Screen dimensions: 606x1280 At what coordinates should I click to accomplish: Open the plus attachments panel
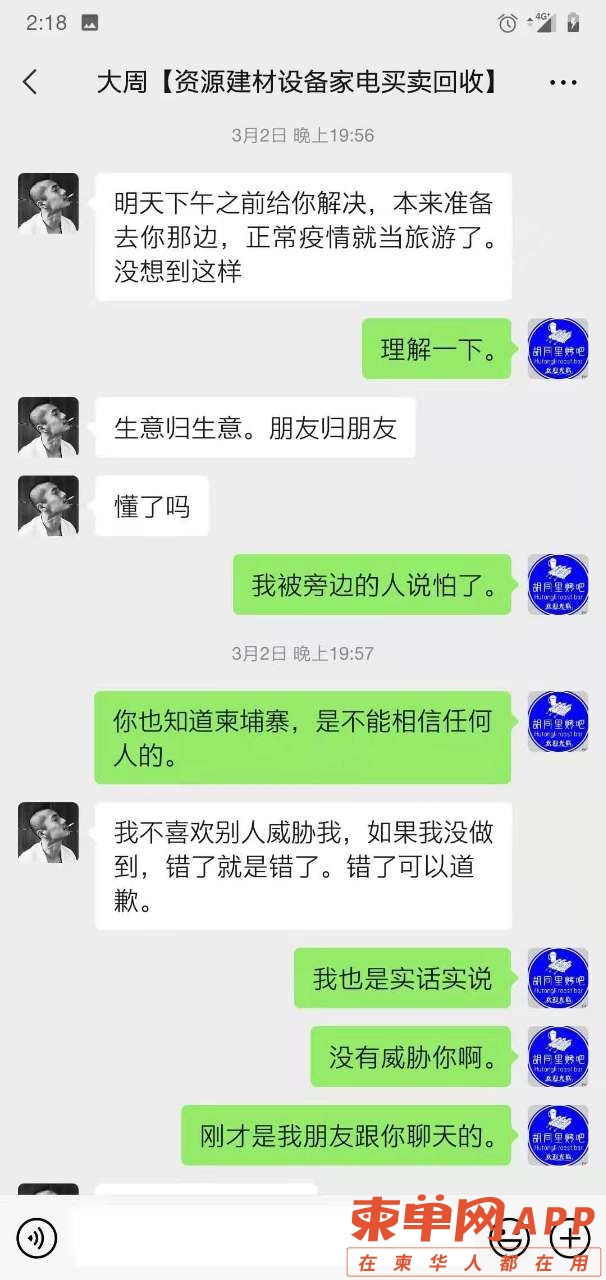click(571, 1240)
